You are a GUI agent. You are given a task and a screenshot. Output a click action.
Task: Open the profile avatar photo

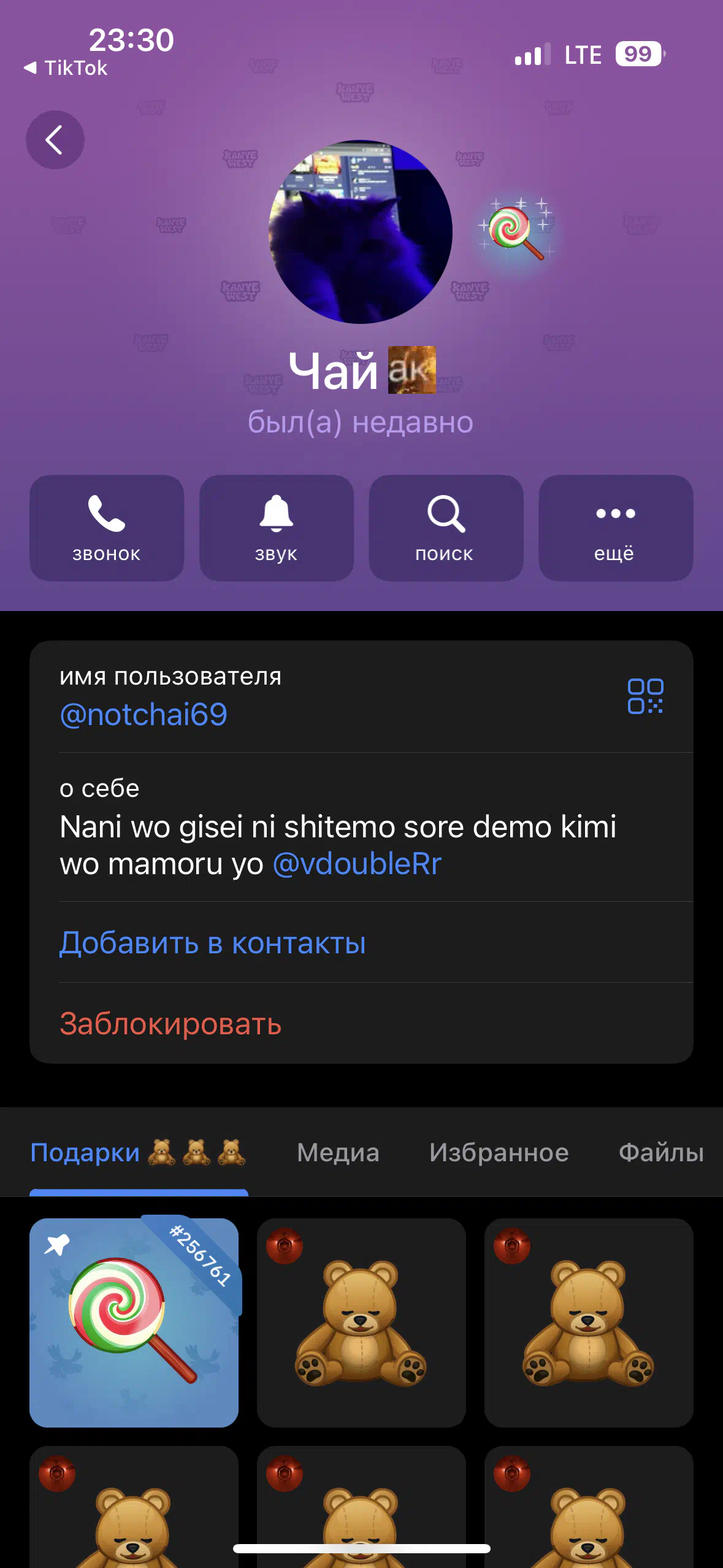[361, 232]
